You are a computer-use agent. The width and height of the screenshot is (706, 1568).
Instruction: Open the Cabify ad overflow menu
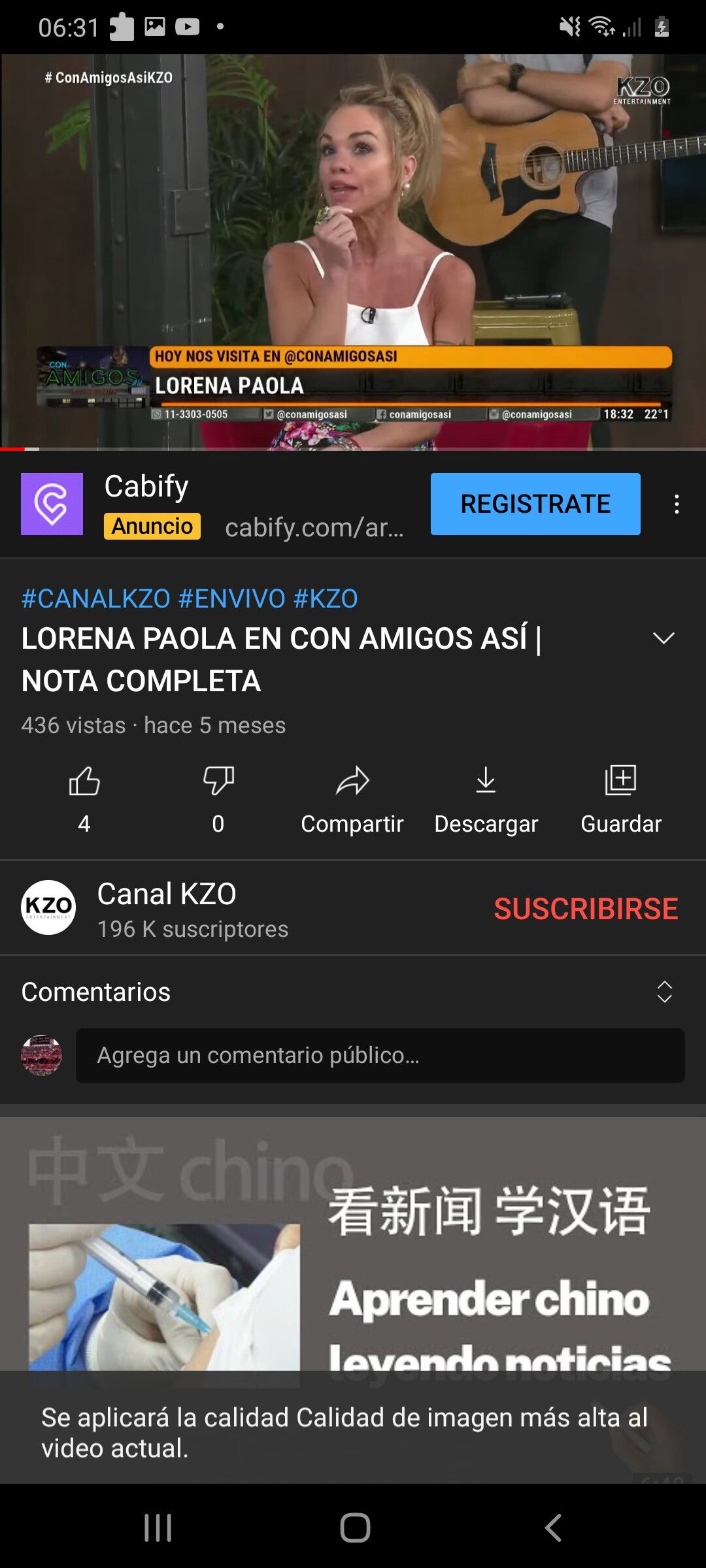pyautogui.click(x=677, y=504)
